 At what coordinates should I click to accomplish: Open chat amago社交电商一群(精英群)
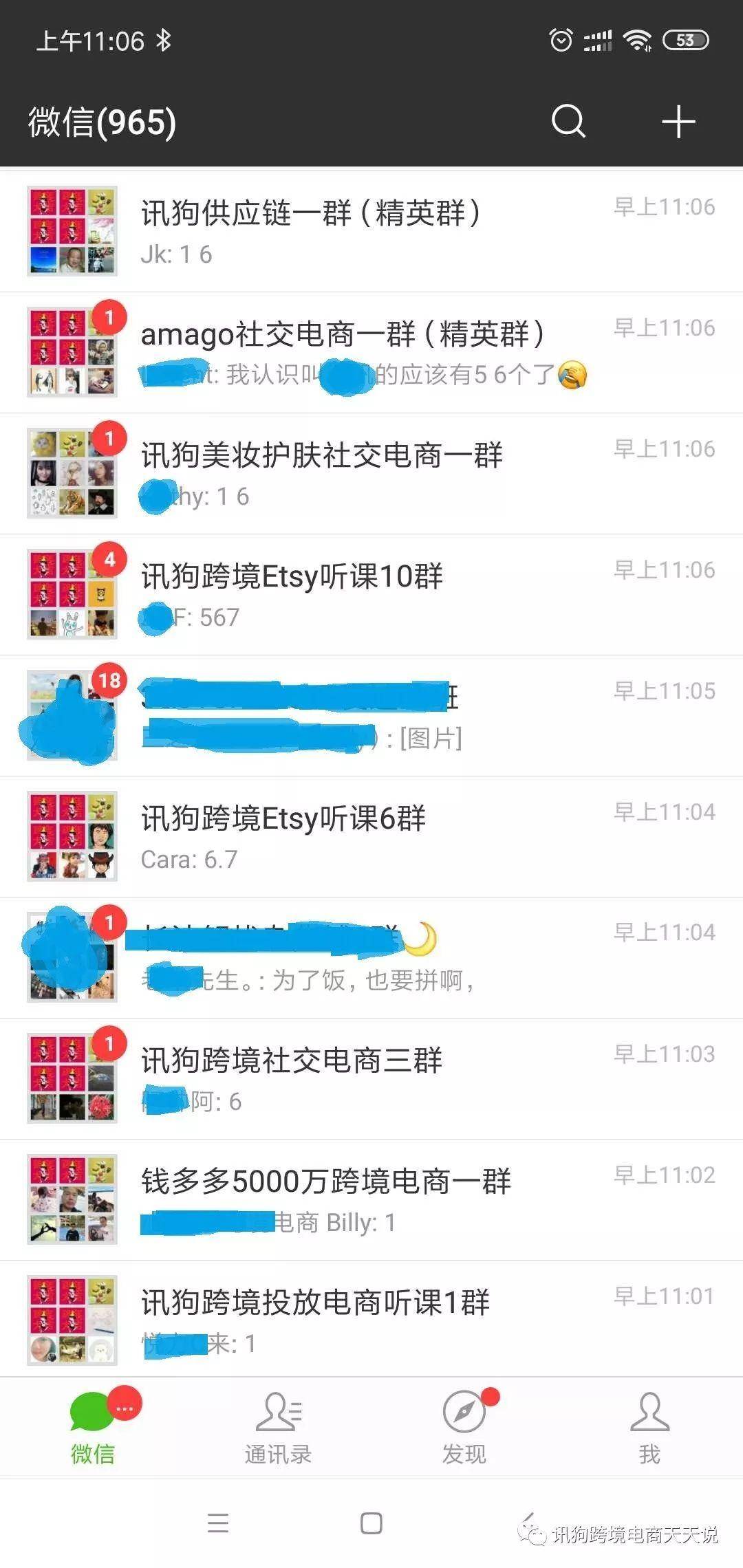(371, 353)
